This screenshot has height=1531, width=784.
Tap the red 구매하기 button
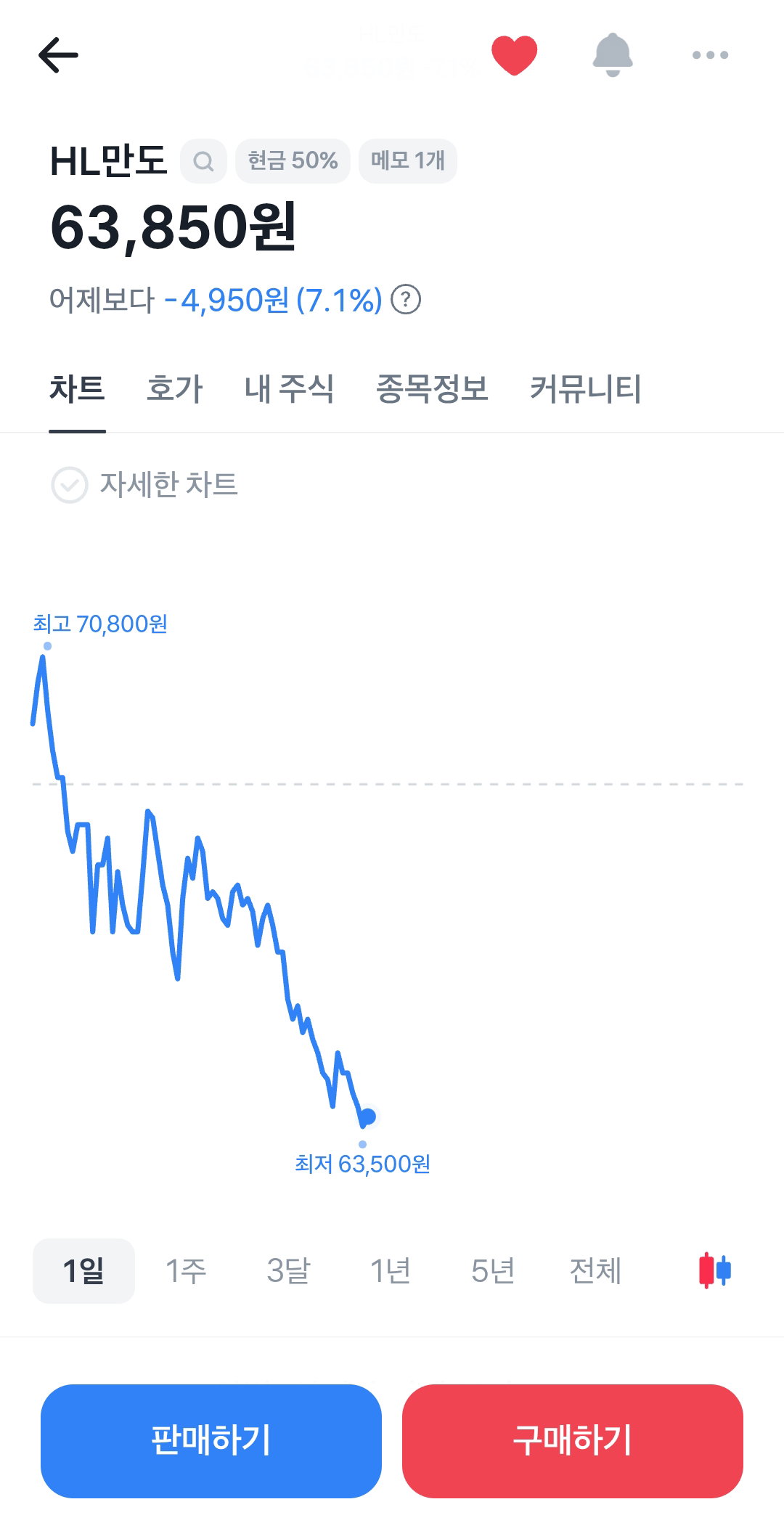click(x=573, y=1441)
